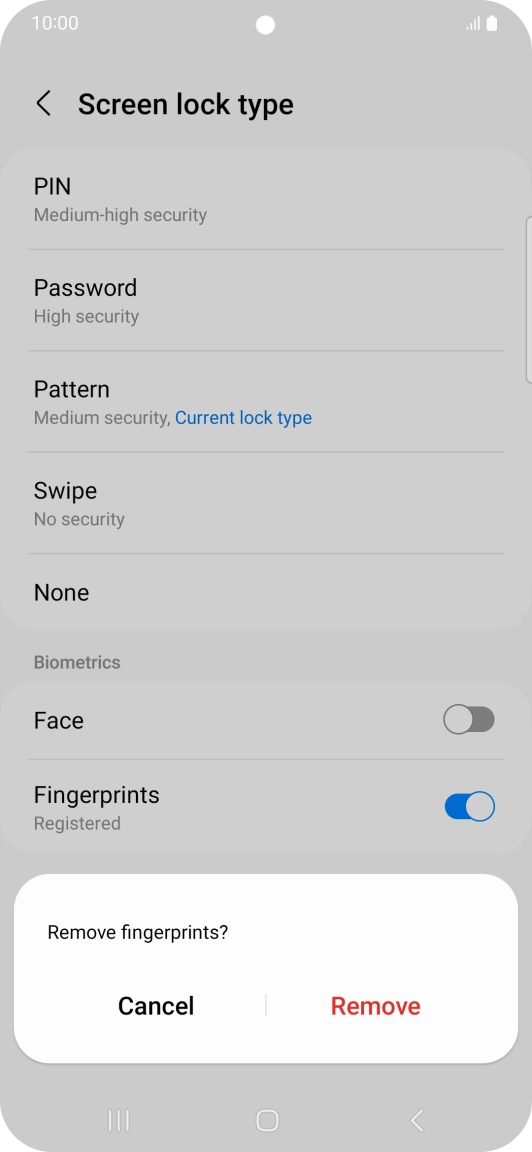
Task: Cancel the remove fingerprints dialog
Action: click(156, 1006)
